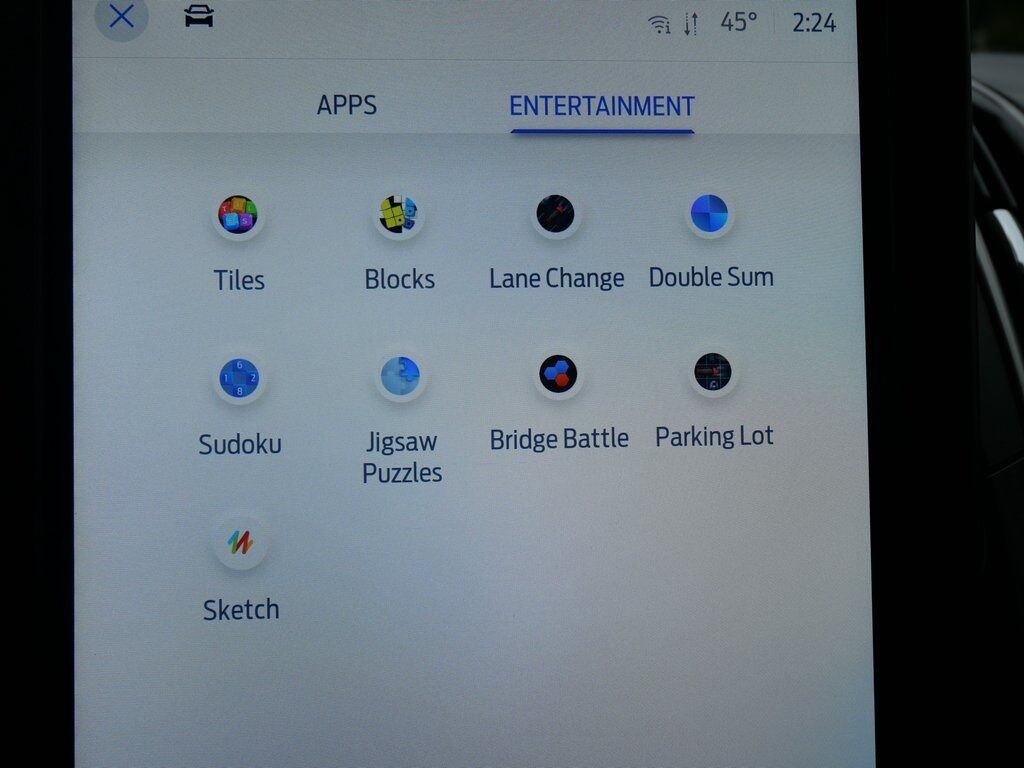
Task: Open the Blocks game
Action: (398, 215)
